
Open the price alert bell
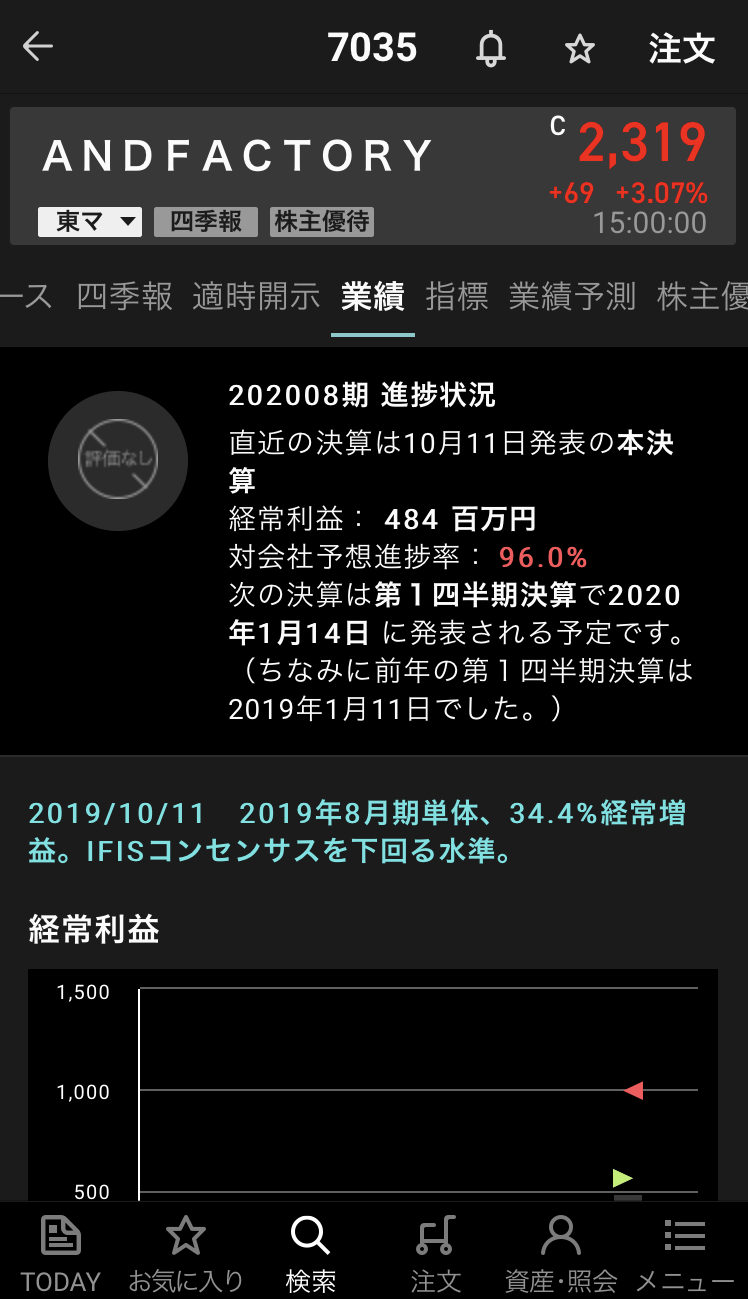[x=490, y=48]
